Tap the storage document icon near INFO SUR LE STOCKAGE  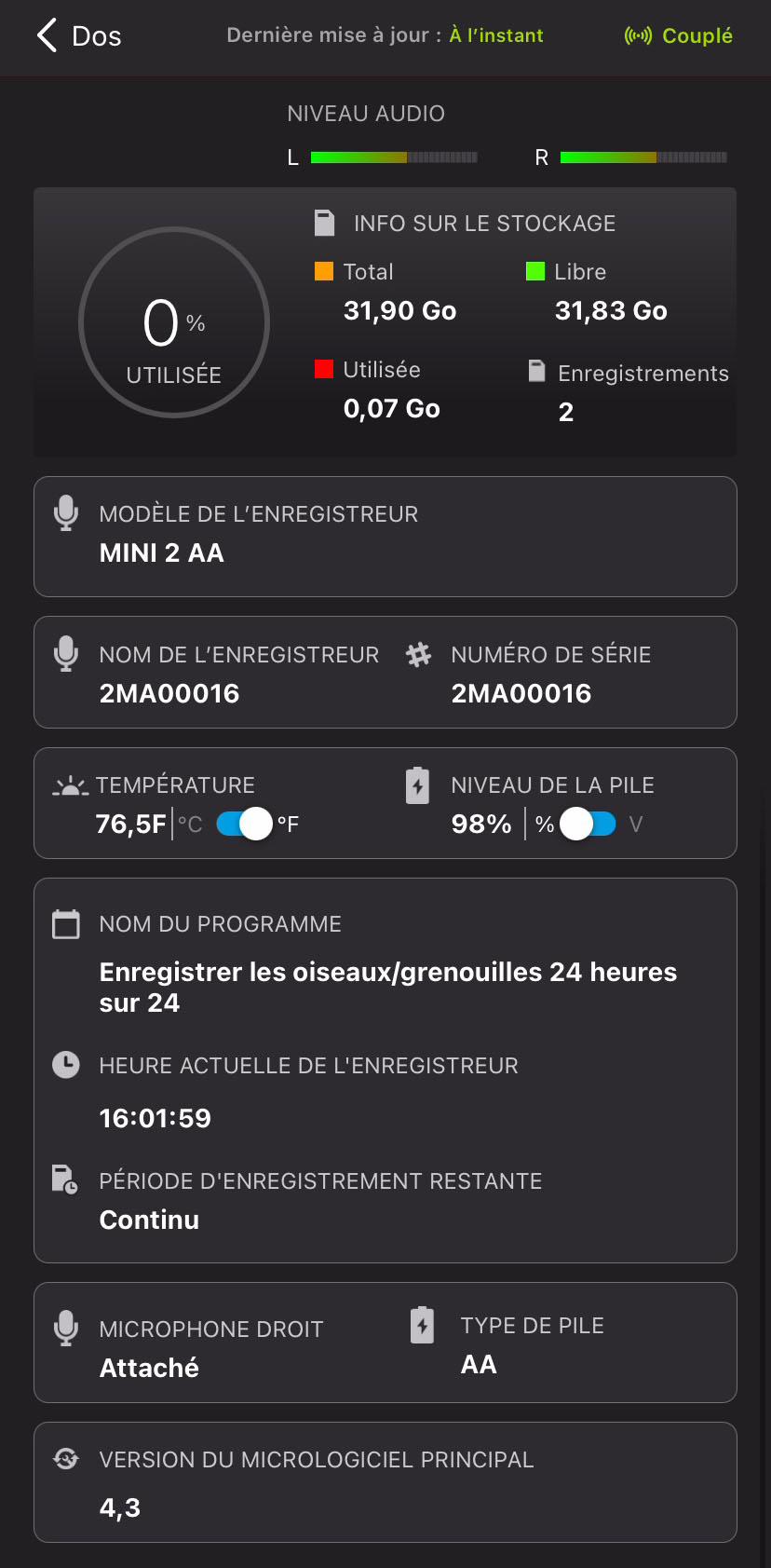click(323, 222)
